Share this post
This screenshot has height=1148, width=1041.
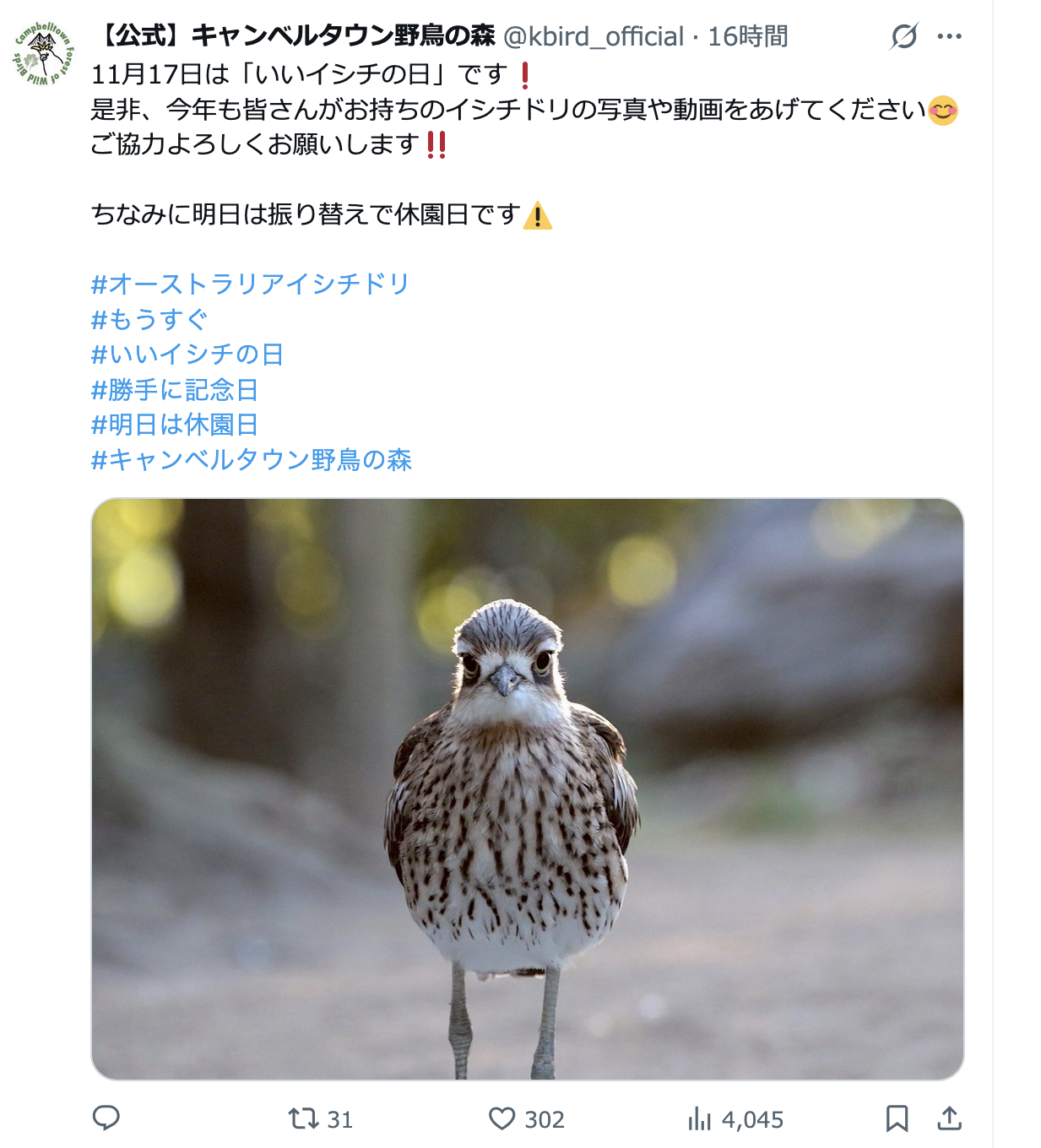point(949,1118)
